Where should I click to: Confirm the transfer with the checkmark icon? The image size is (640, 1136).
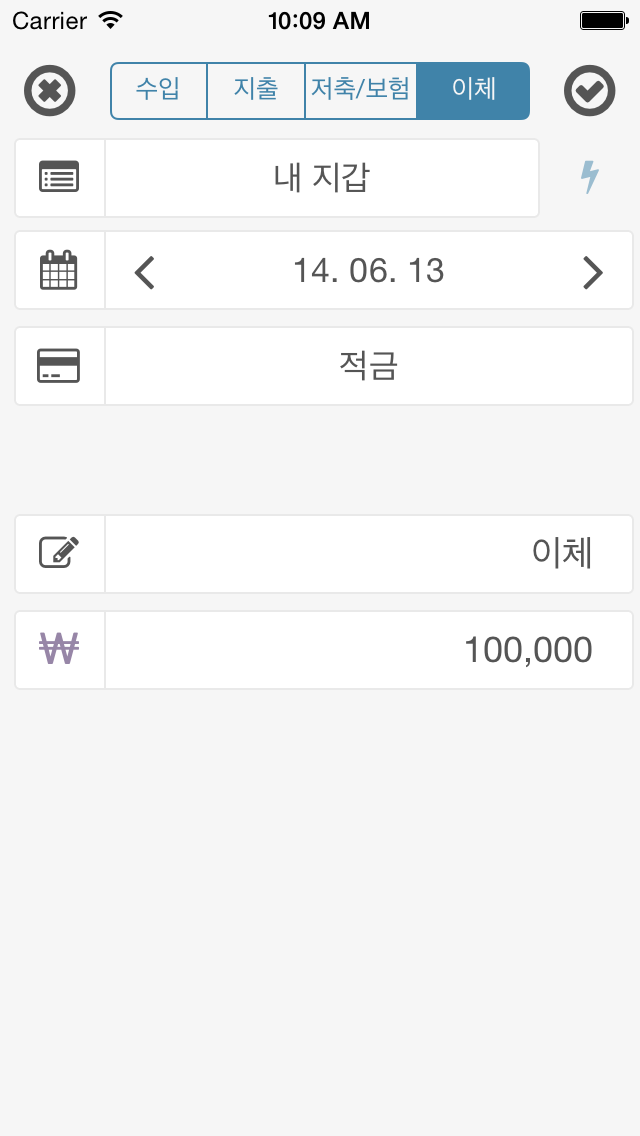589,91
